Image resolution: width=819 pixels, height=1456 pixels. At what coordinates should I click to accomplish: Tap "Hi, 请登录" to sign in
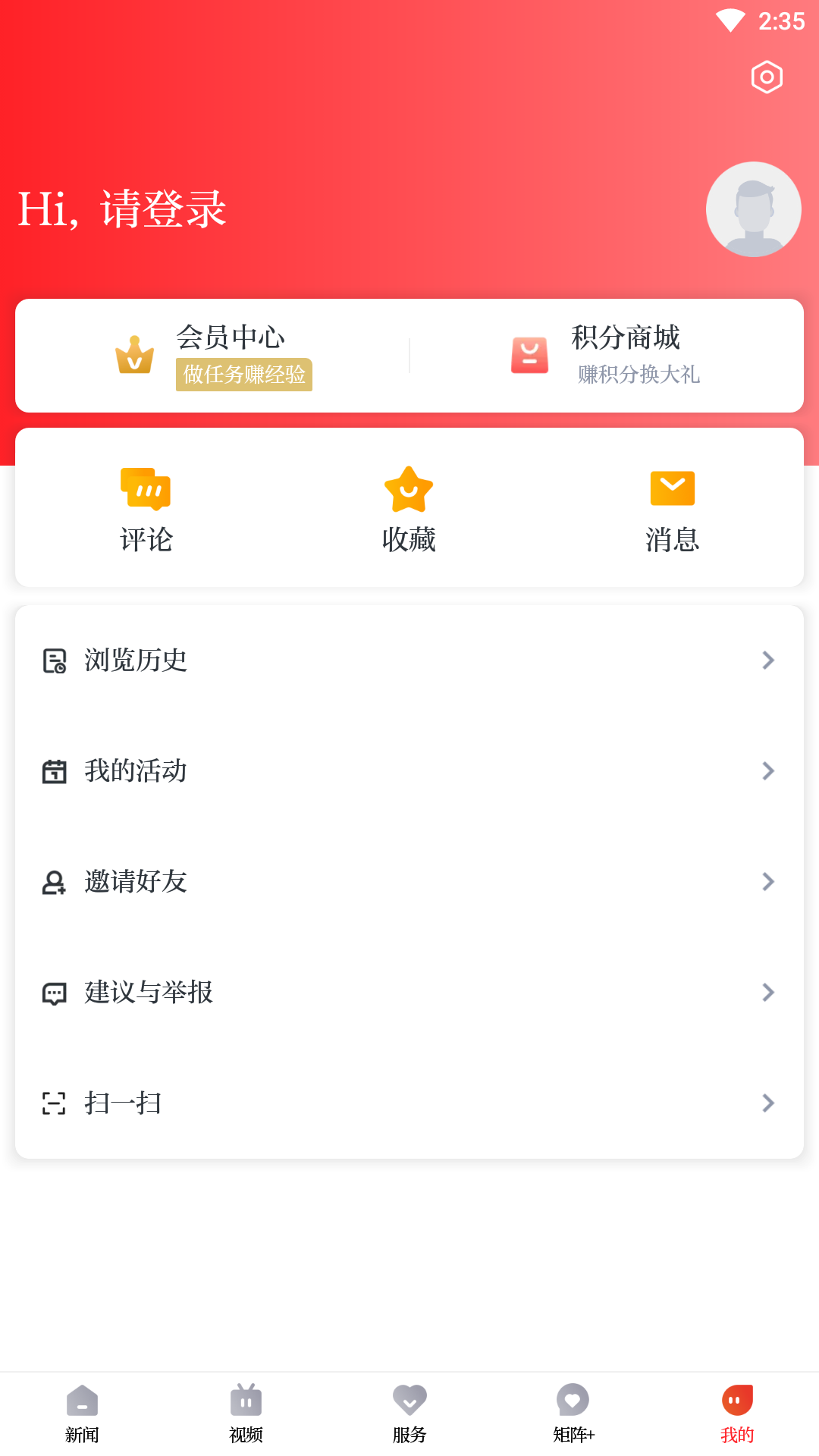pos(122,209)
